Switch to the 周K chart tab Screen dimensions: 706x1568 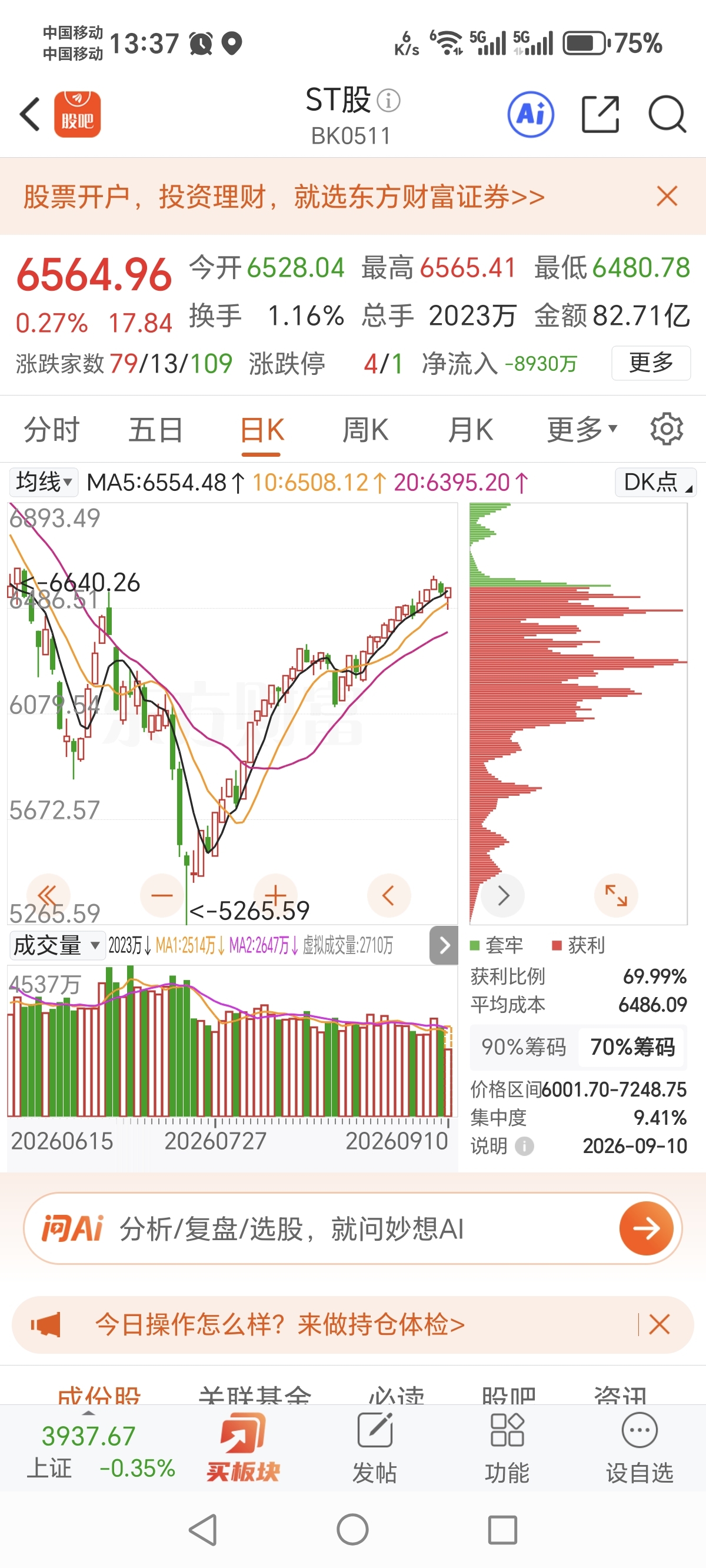point(365,430)
